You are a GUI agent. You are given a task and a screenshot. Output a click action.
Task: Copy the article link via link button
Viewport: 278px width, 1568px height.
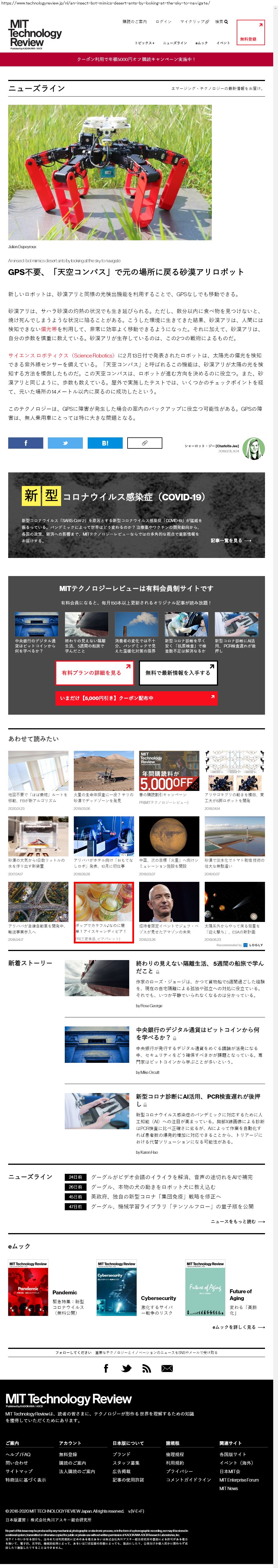tap(145, 443)
